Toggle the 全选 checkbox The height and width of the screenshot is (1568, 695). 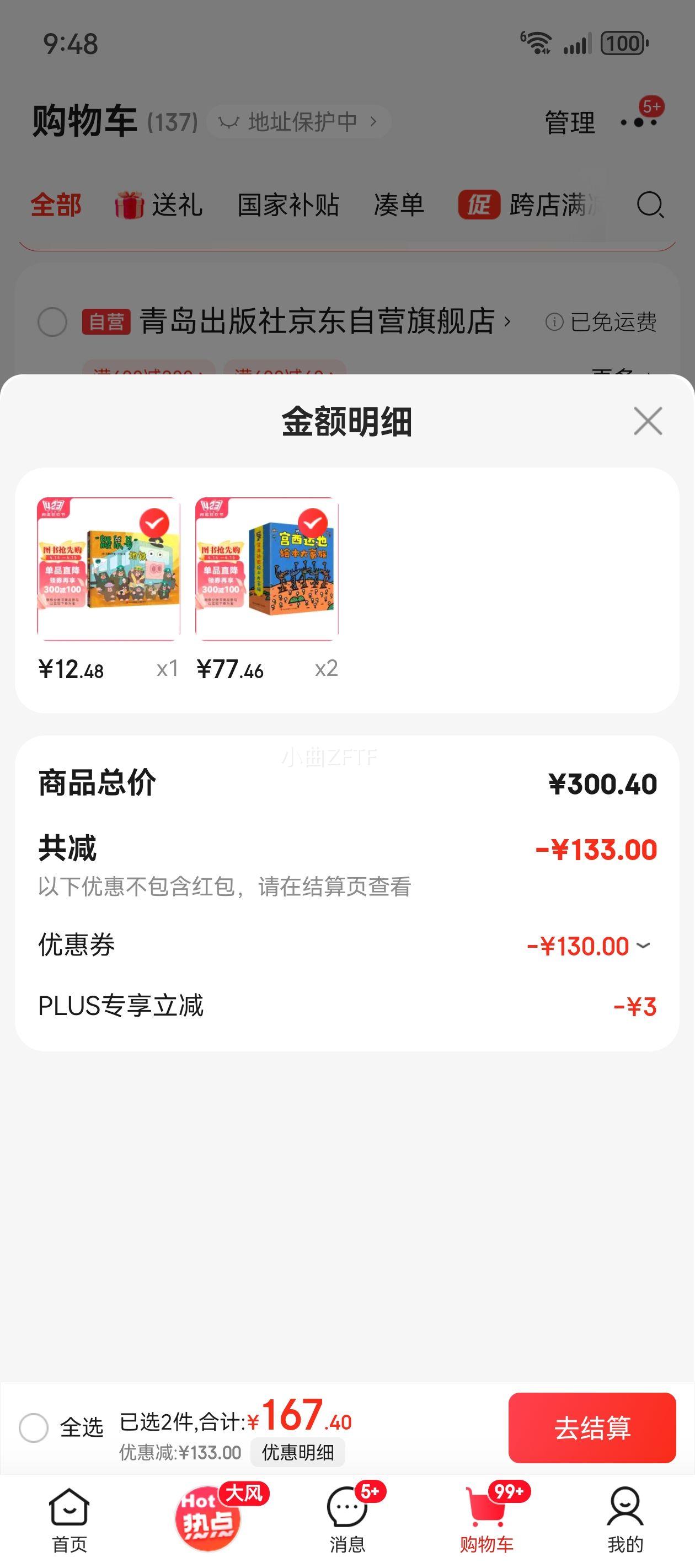34,1427
